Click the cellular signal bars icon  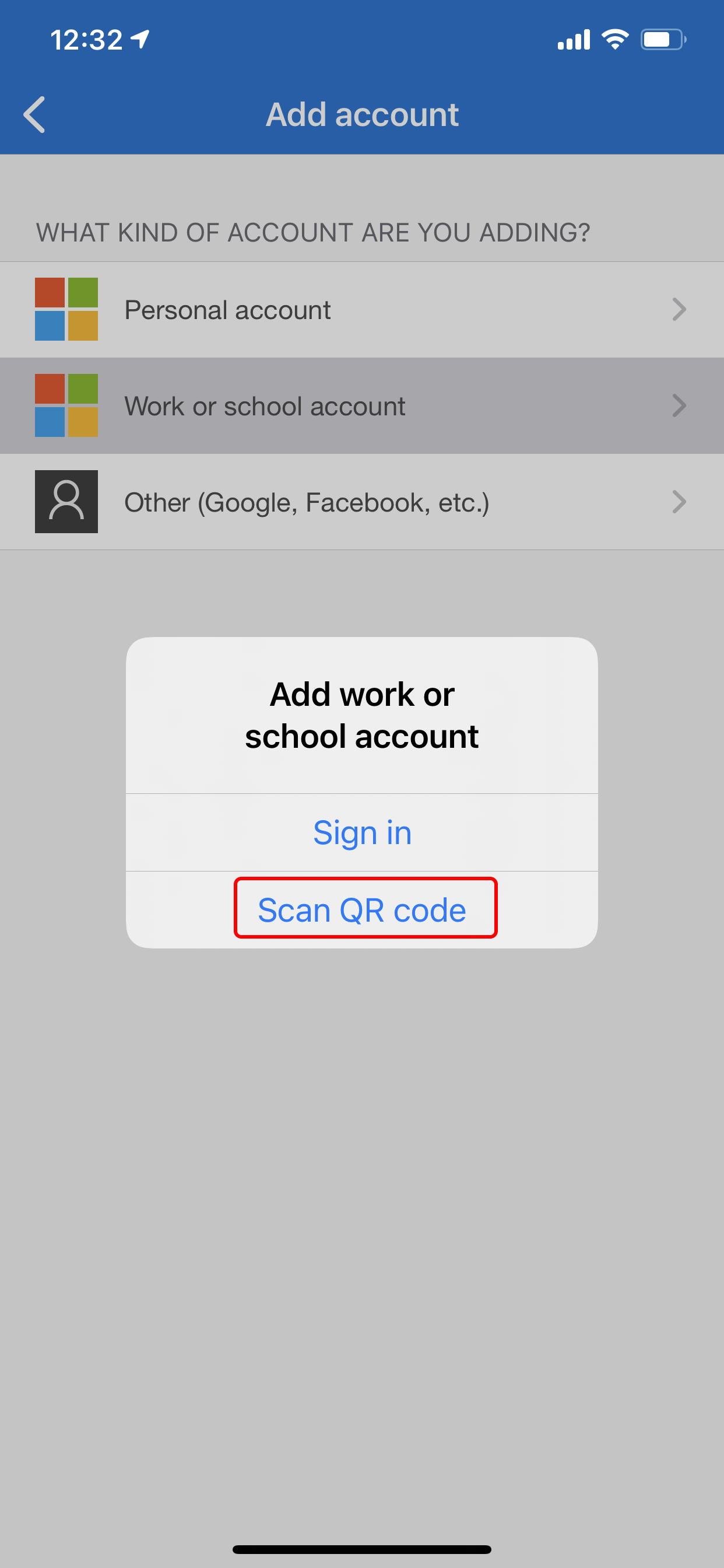click(572, 38)
